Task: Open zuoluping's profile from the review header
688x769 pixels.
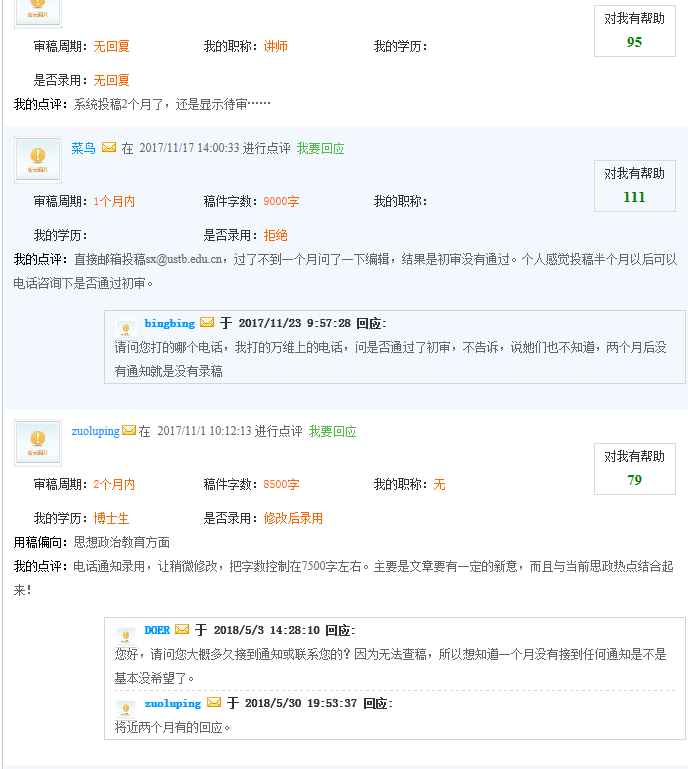Action: [x=95, y=431]
